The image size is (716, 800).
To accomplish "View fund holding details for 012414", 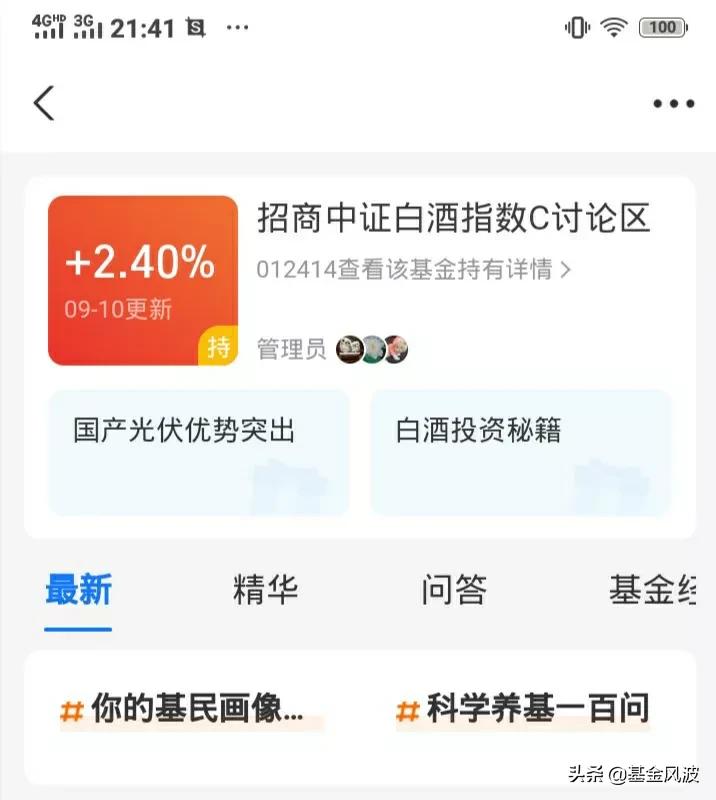I will click(x=414, y=269).
